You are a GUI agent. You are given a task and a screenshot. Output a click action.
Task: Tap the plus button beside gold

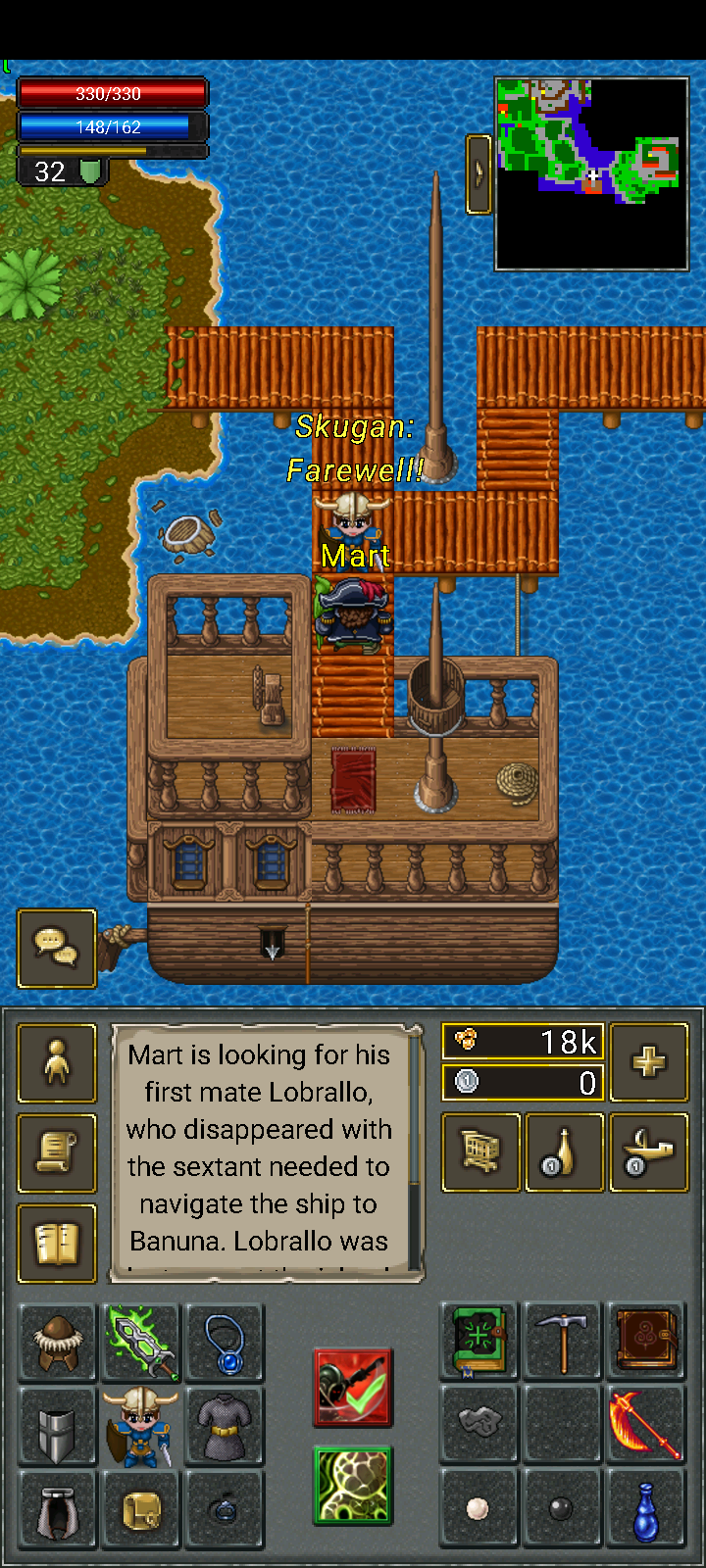(x=648, y=1062)
